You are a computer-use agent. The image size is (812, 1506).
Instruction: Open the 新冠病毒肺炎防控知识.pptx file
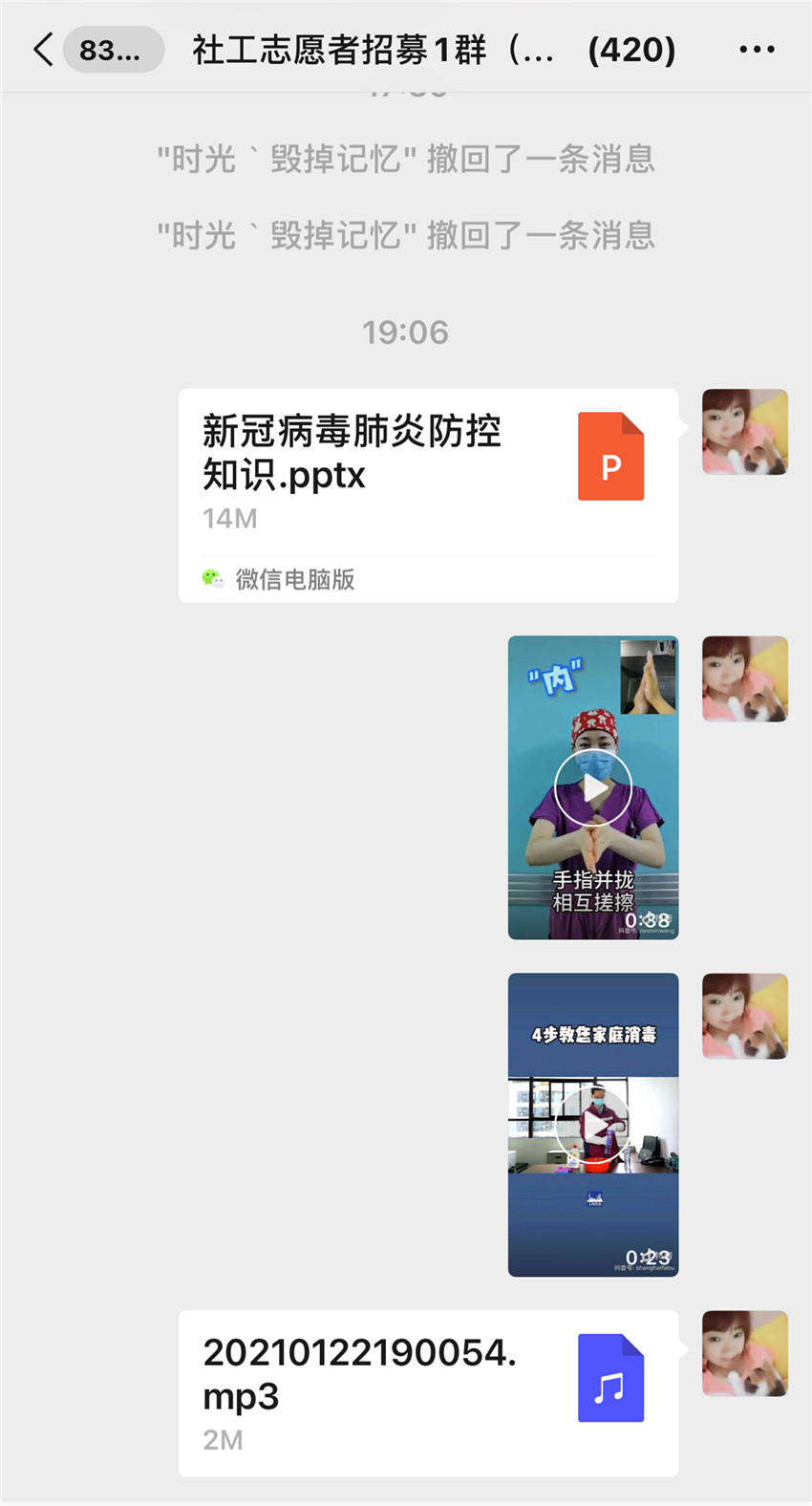(428, 495)
